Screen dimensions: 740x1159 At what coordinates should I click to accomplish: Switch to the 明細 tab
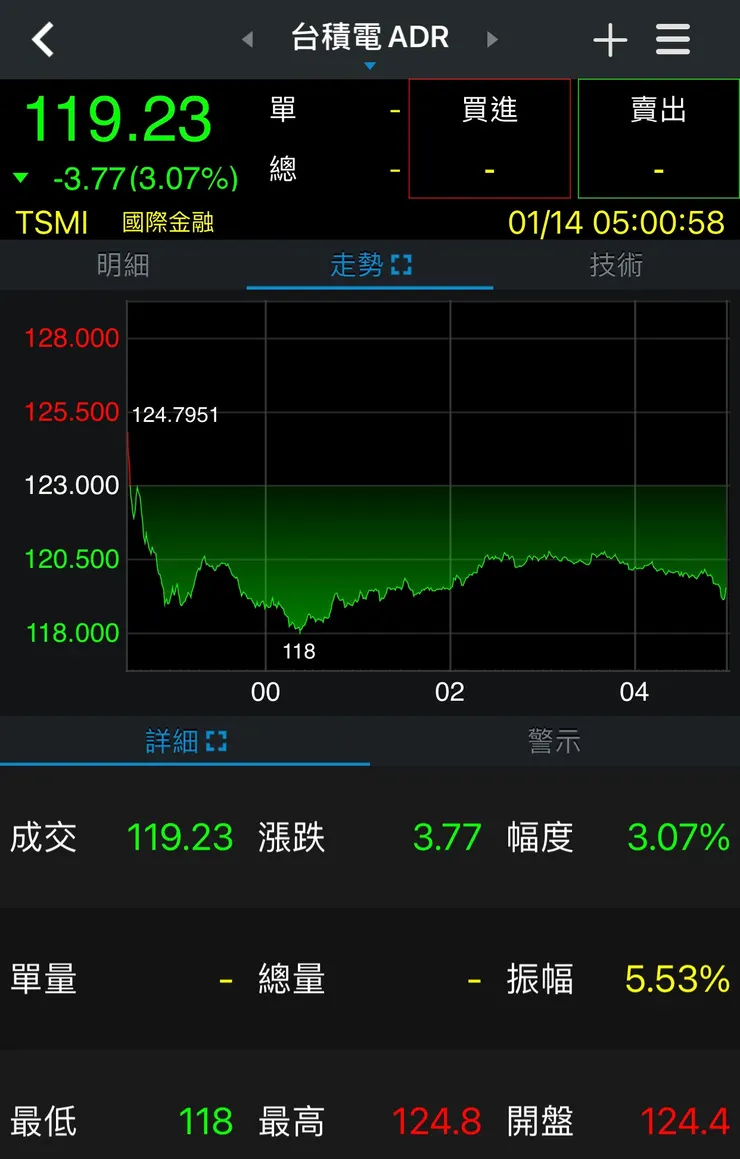click(123, 266)
